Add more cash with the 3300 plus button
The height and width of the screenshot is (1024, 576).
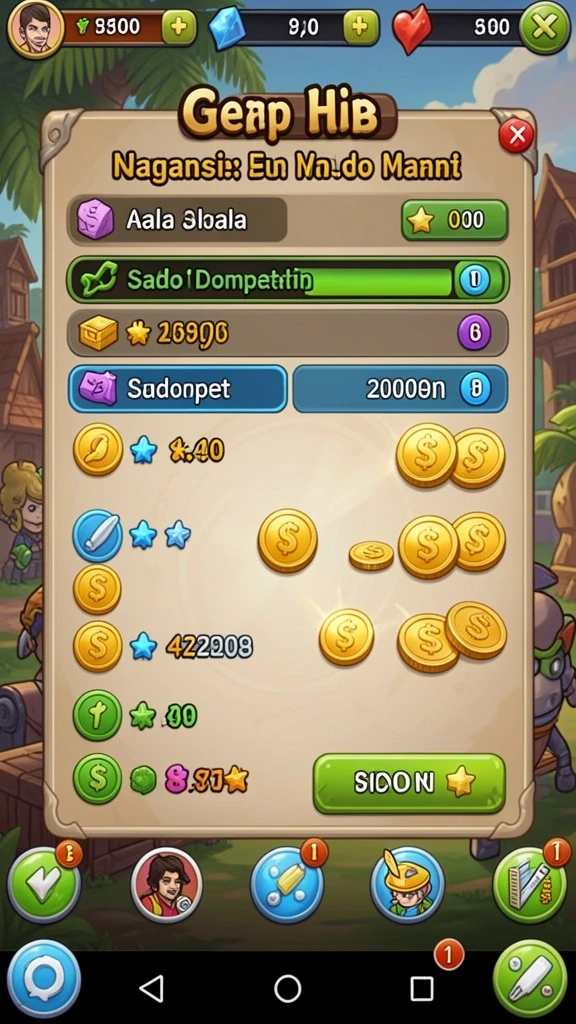tap(178, 26)
